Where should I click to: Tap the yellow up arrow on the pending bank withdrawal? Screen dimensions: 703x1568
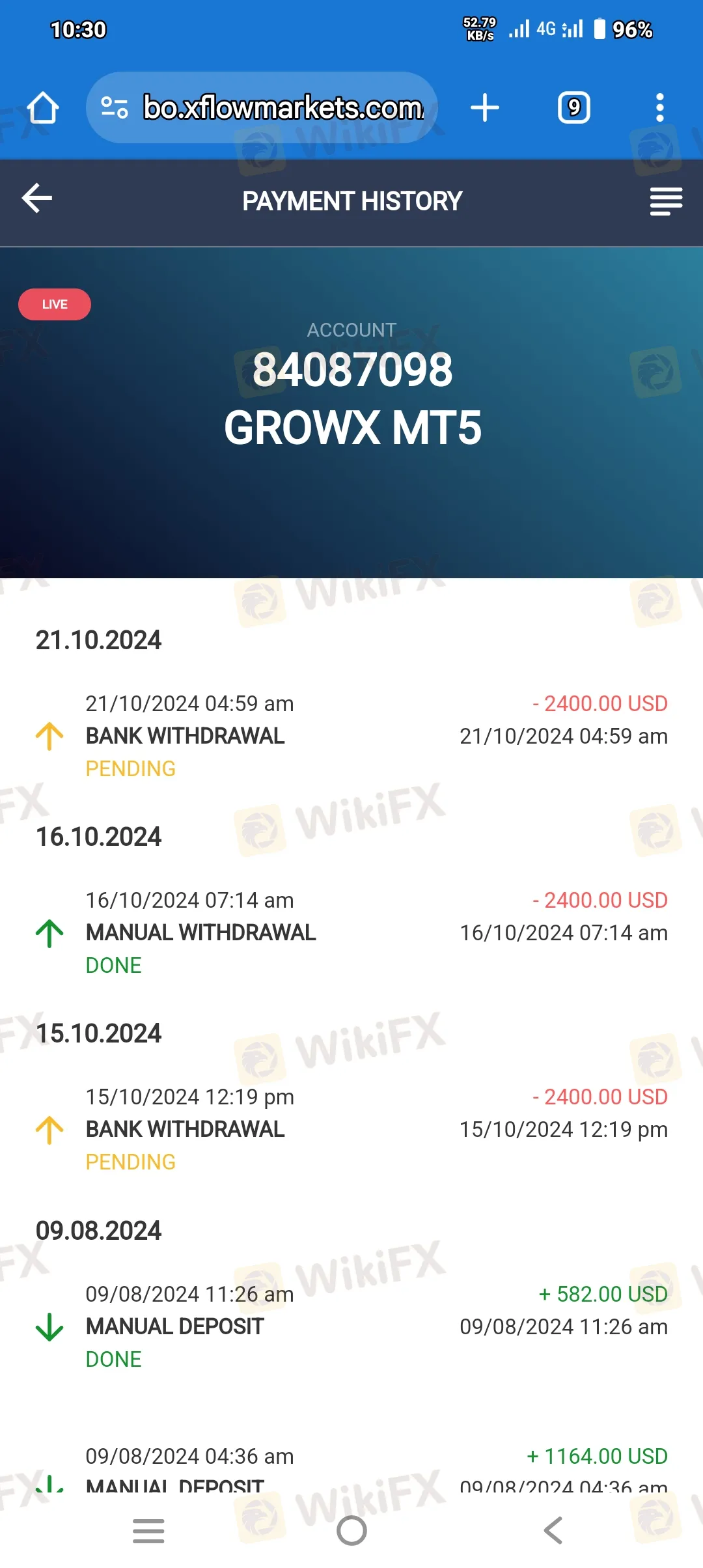point(48,735)
